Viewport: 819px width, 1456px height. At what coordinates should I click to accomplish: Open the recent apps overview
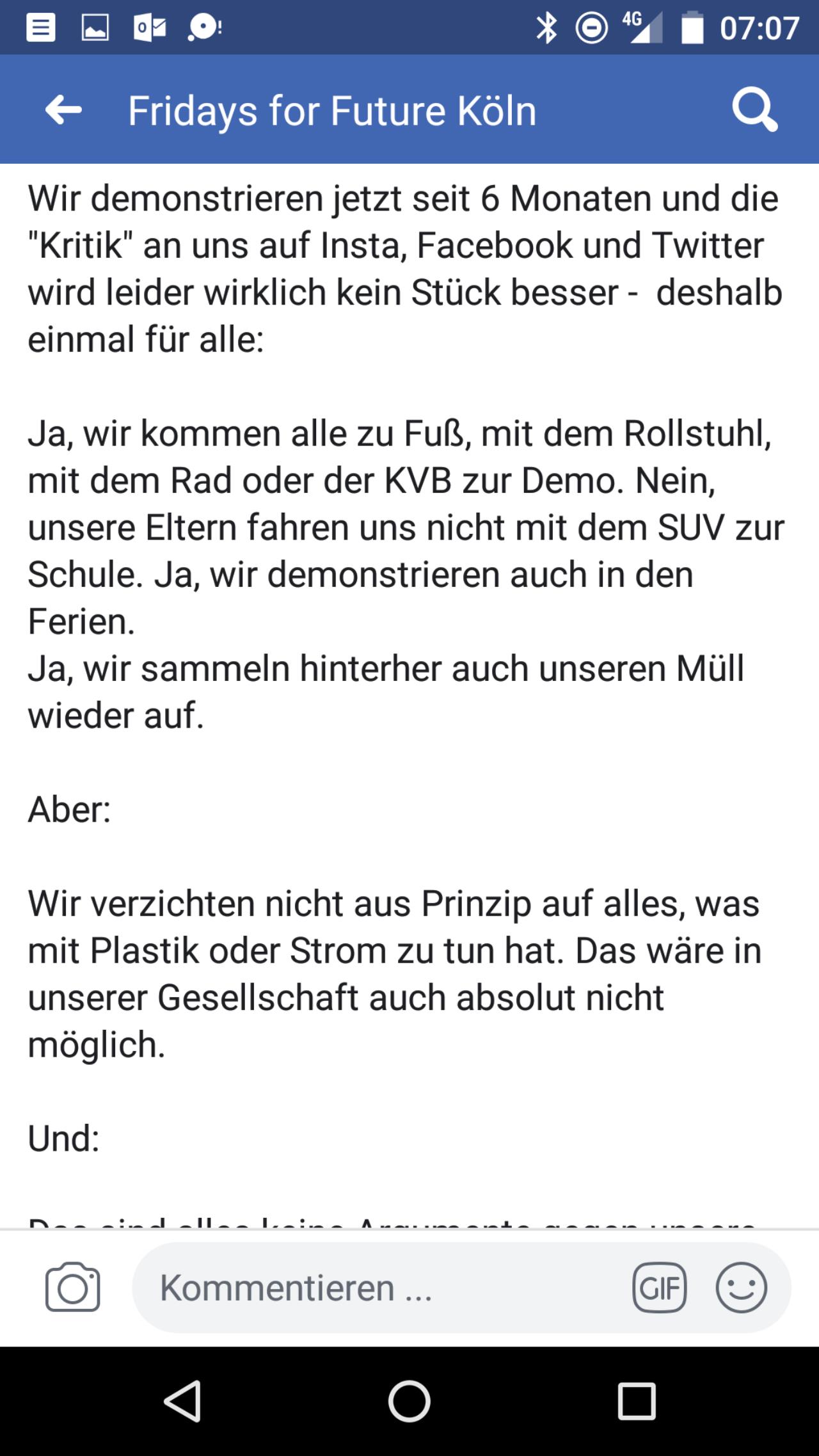(637, 1401)
